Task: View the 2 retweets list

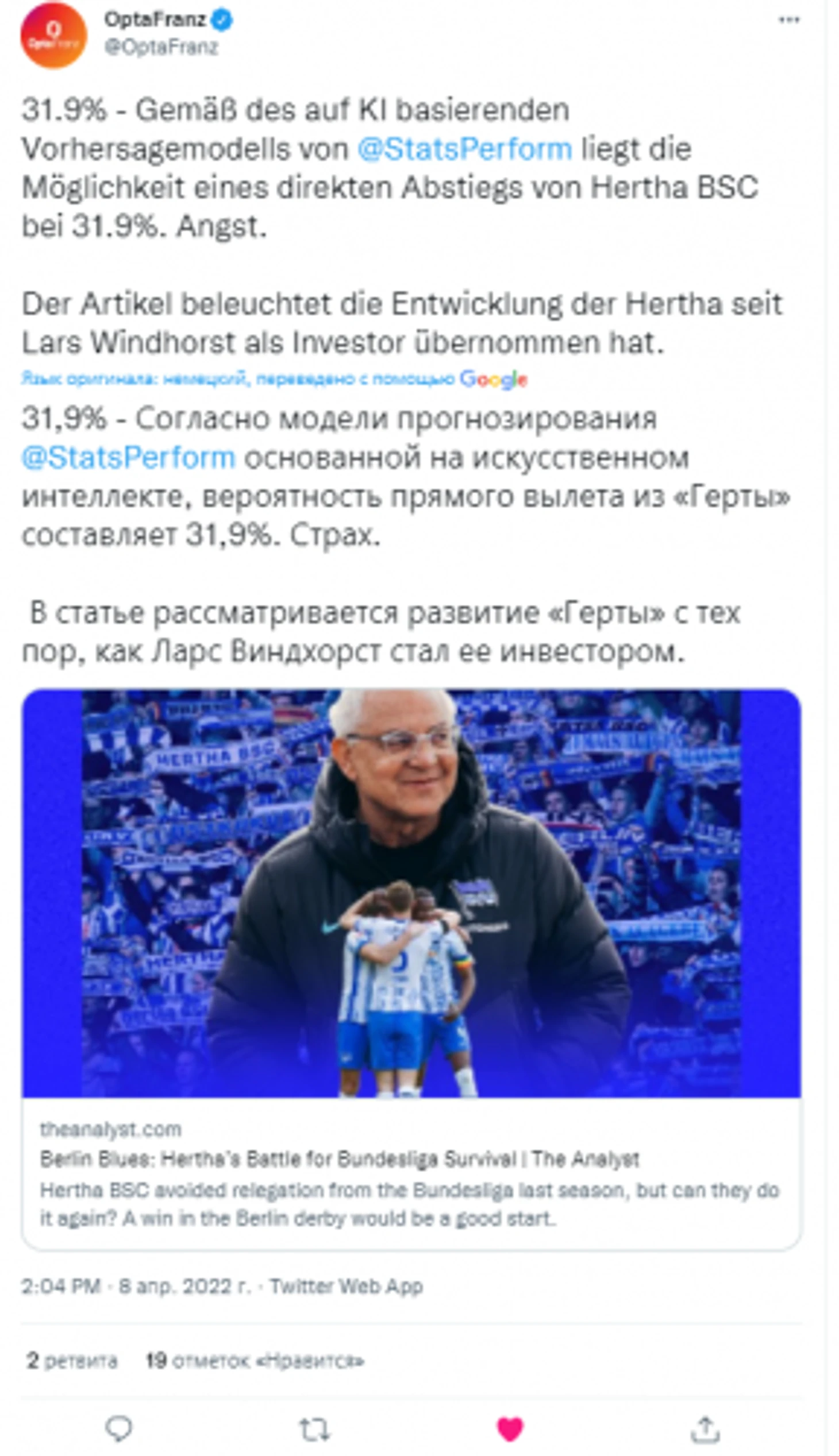Action: (72, 1361)
